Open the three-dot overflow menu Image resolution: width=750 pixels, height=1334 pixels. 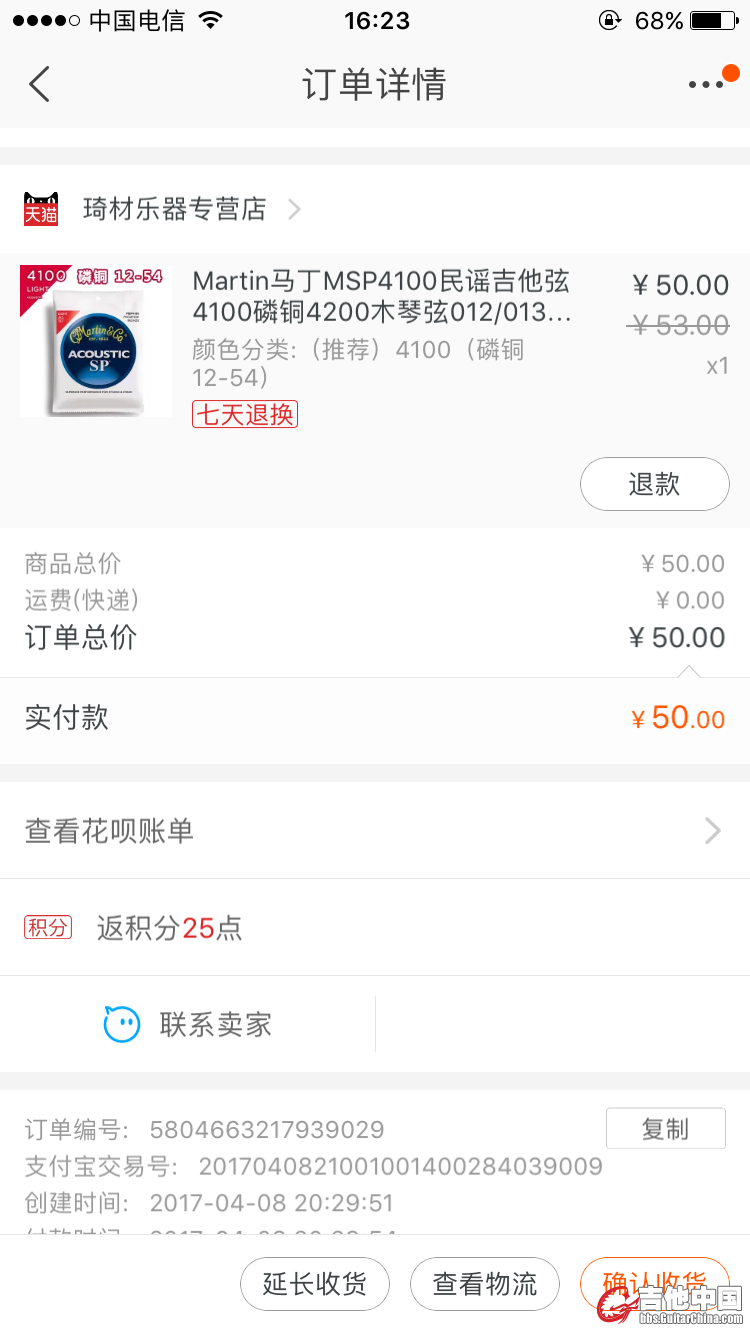[x=706, y=85]
